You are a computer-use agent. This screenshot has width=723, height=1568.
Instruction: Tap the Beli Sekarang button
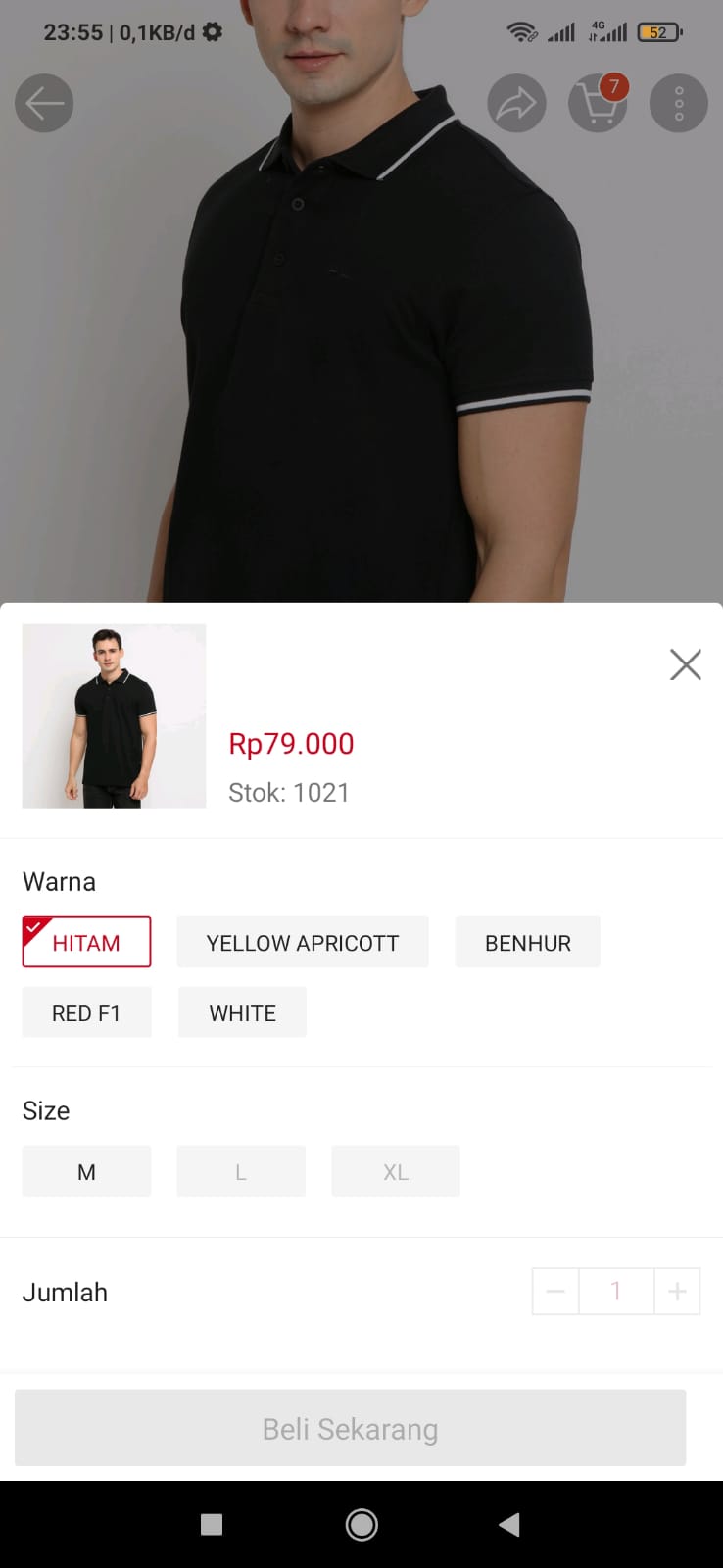click(350, 1429)
